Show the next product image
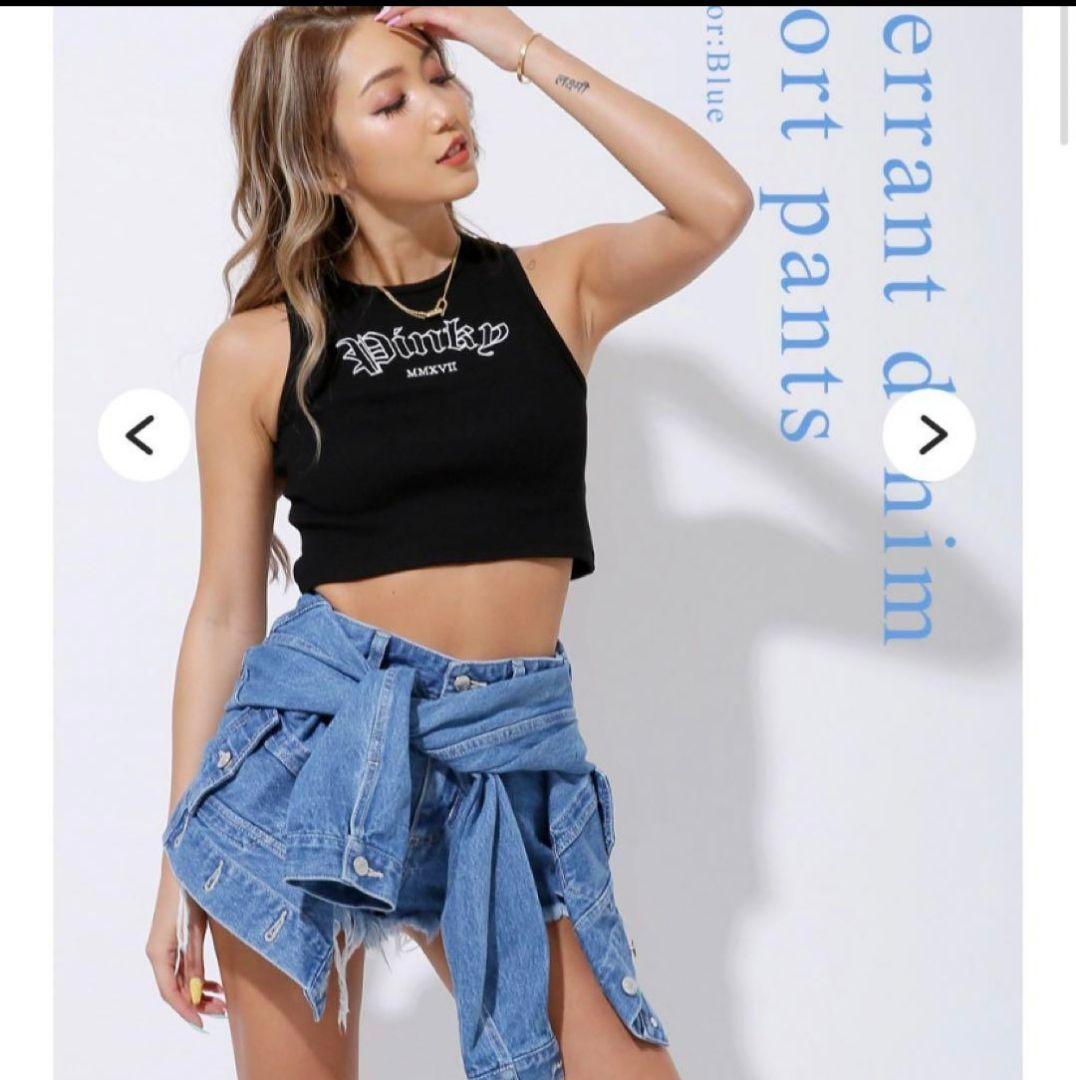This screenshot has height=1080, width=1076. pyautogui.click(x=929, y=435)
